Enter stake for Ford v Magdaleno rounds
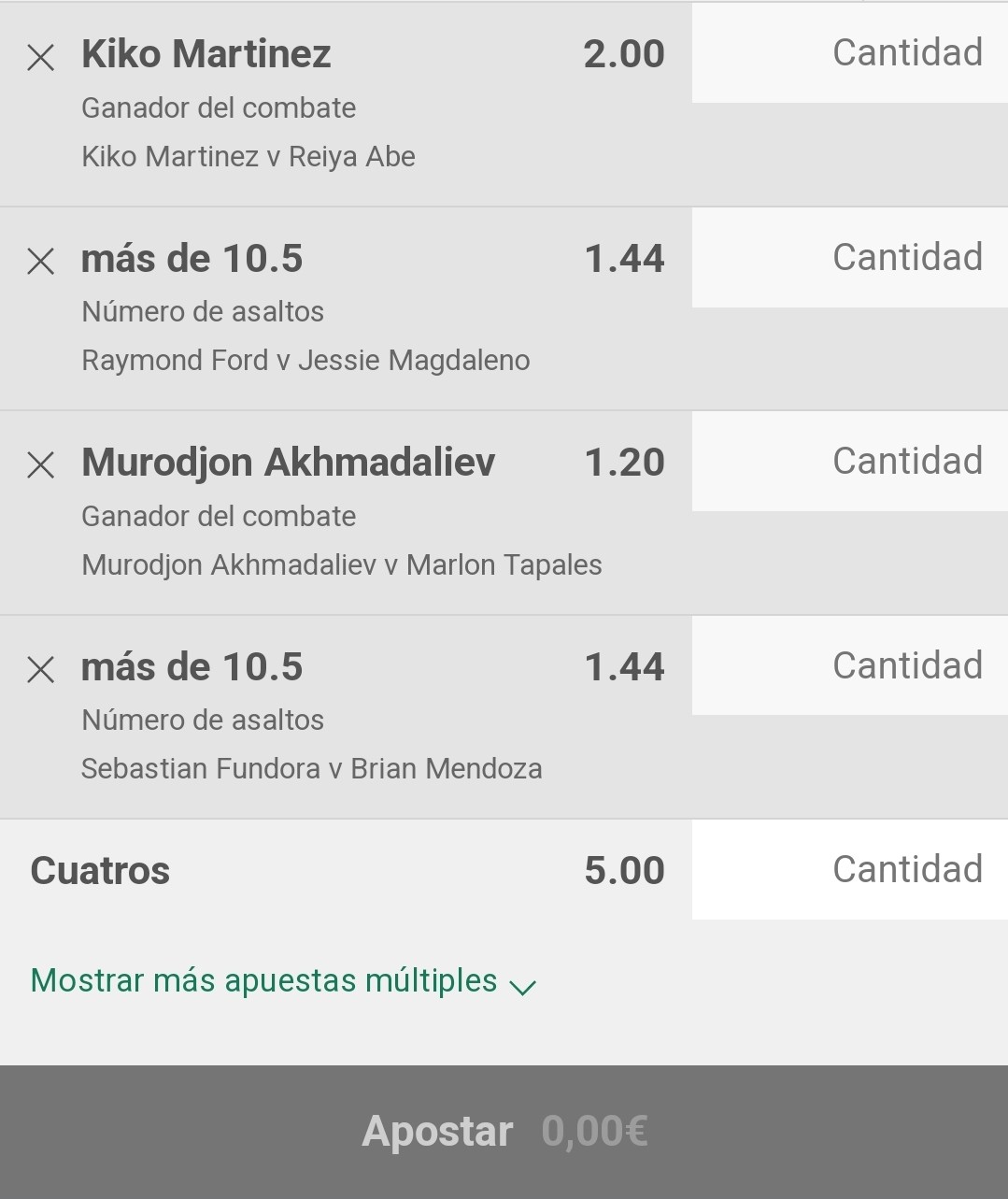 [x=849, y=258]
